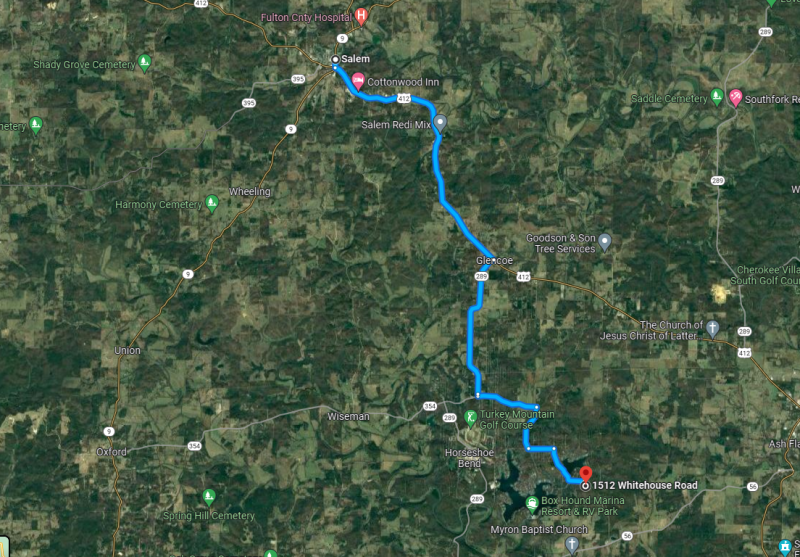Open Spring Hill Cemetery place marker
800x557 pixels.
209,496
